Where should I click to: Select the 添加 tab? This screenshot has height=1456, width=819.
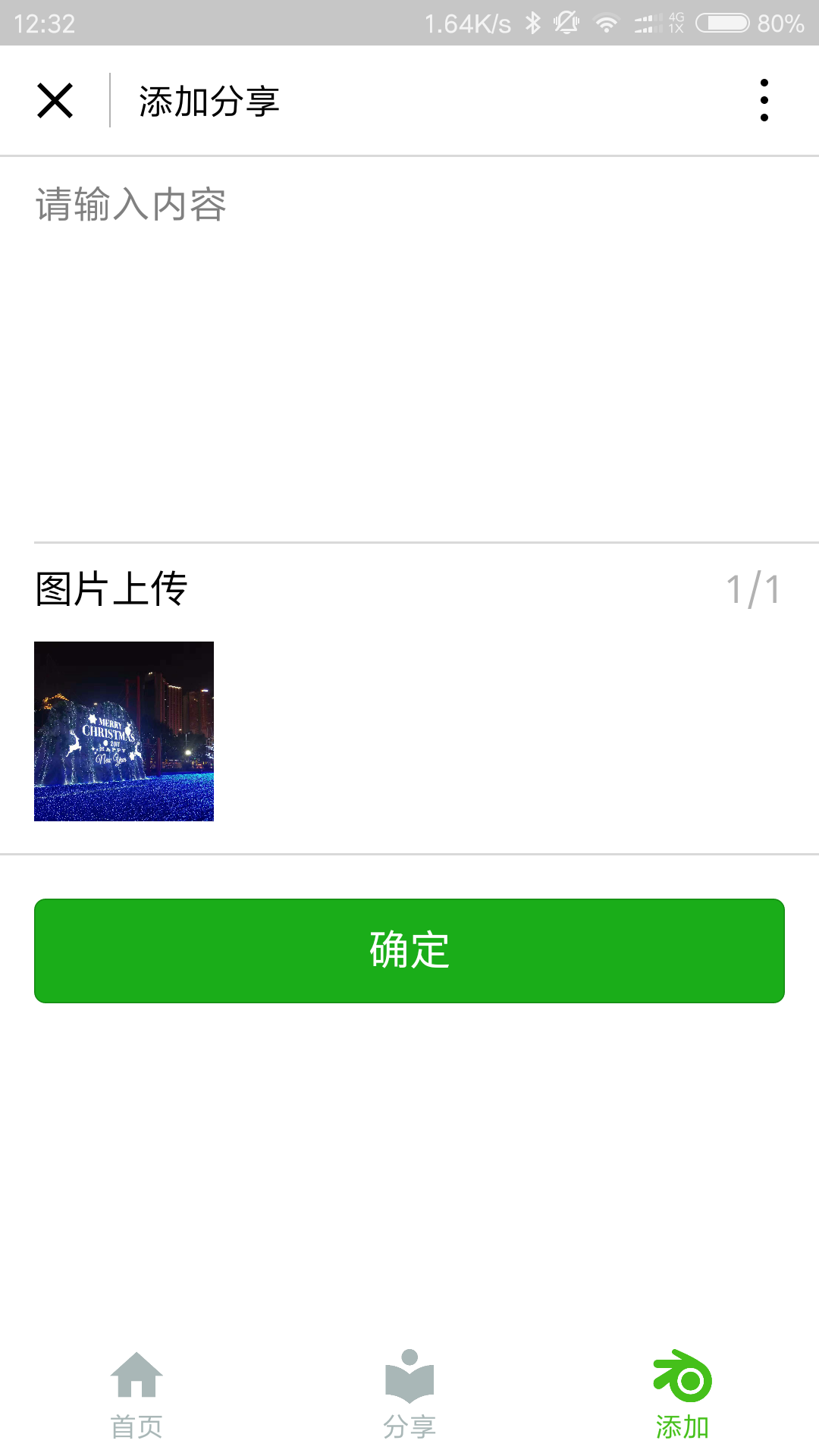point(682,1394)
